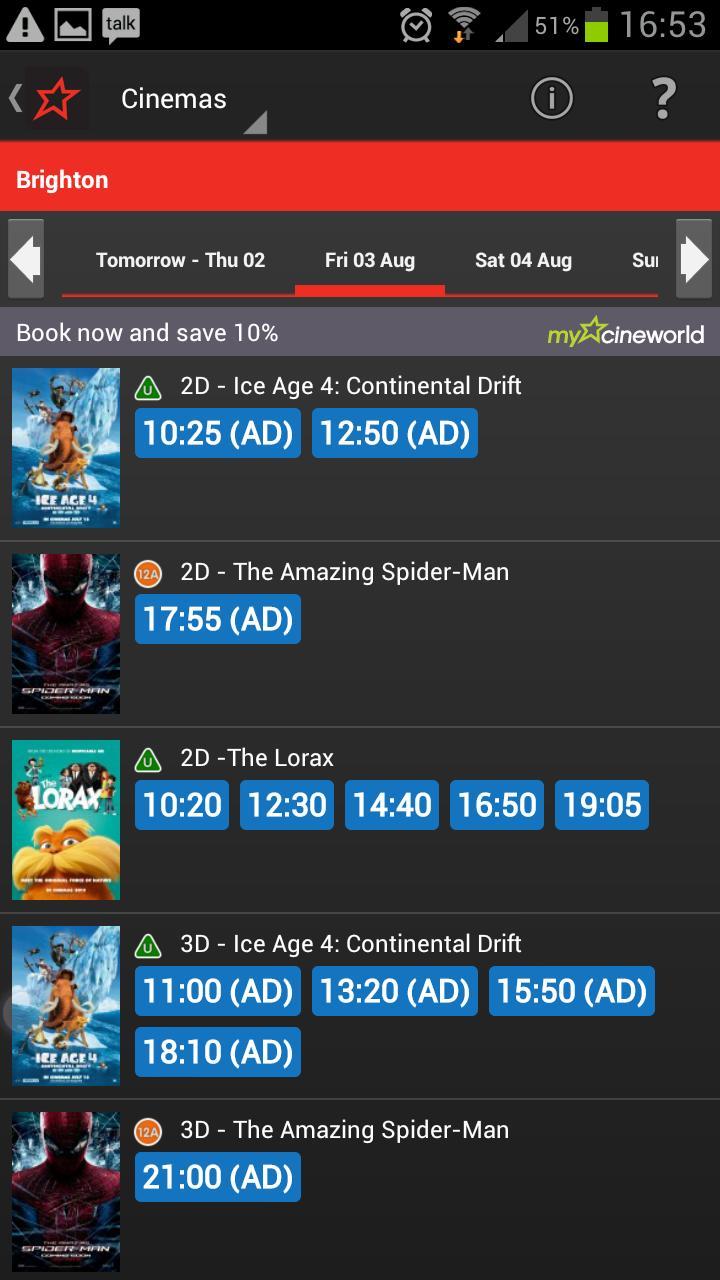Open the info icon
720x1280 pixels.
551,98
